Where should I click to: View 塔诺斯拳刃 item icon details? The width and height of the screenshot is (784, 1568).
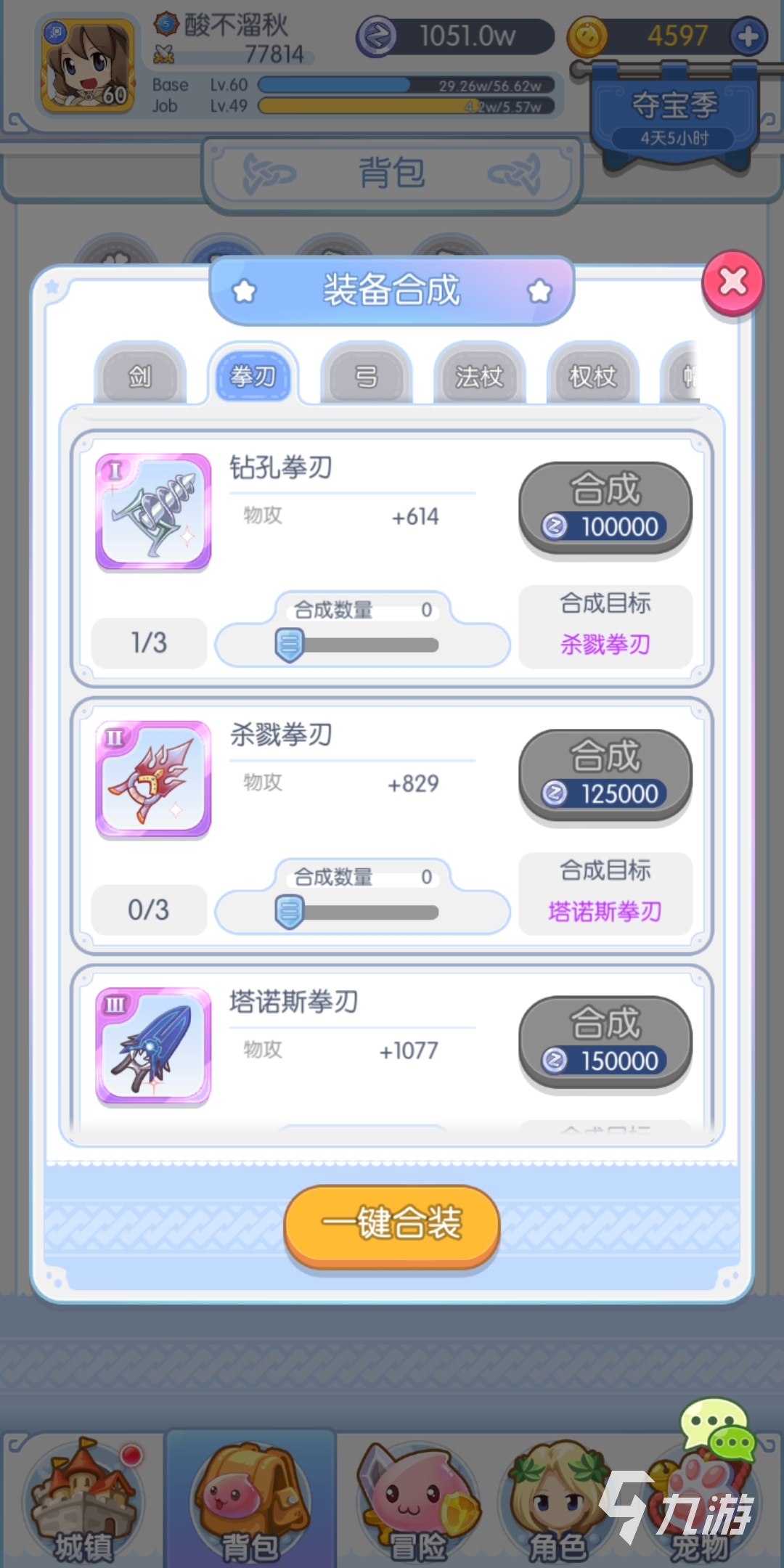[x=153, y=1046]
